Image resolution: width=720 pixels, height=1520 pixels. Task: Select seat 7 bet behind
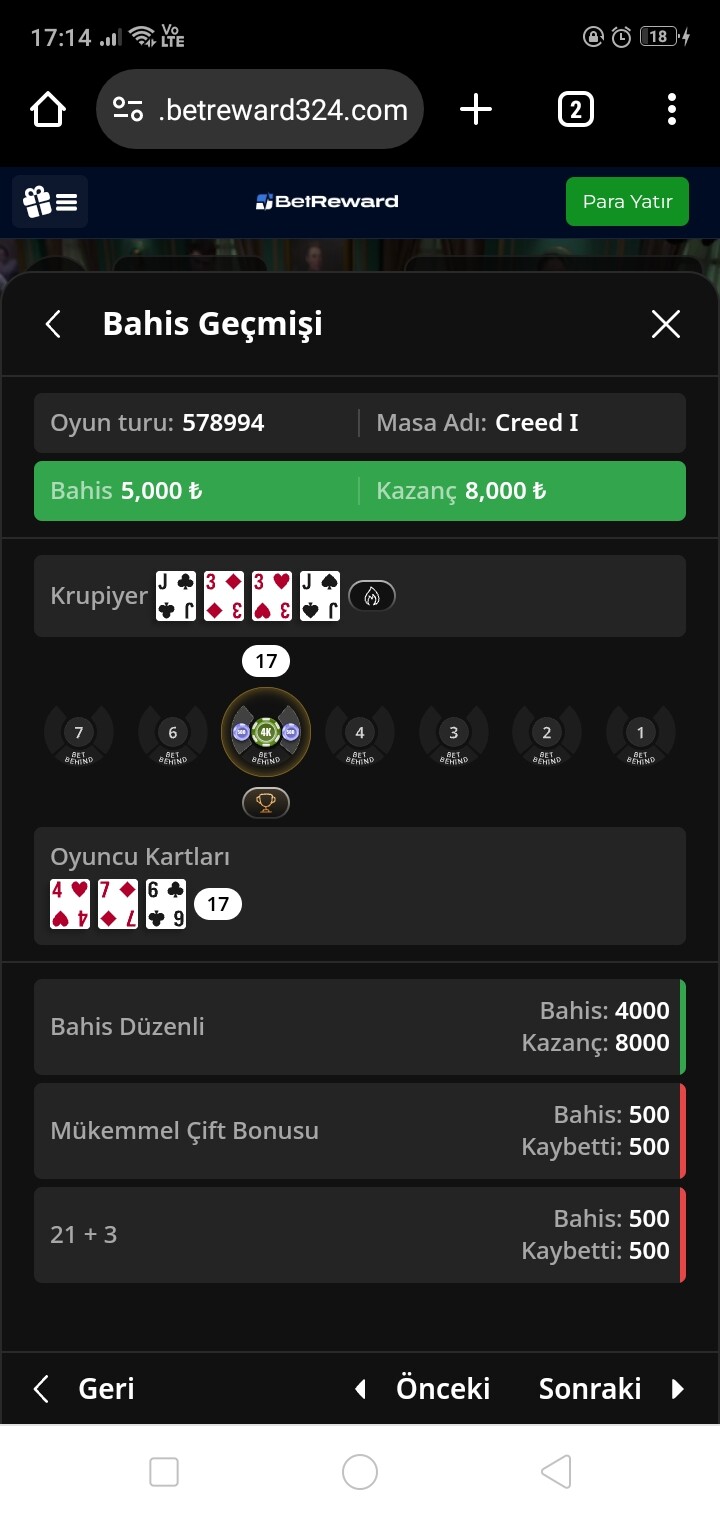[79, 737]
